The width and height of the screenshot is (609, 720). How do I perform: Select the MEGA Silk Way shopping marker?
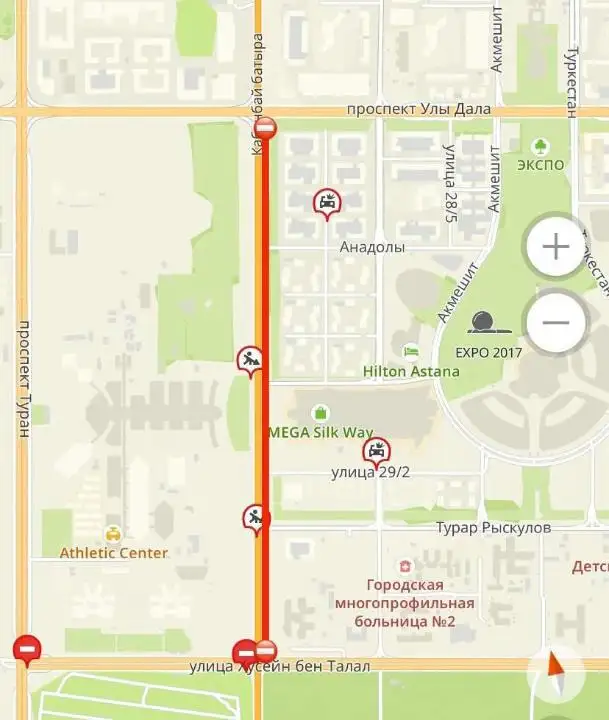tap(320, 412)
